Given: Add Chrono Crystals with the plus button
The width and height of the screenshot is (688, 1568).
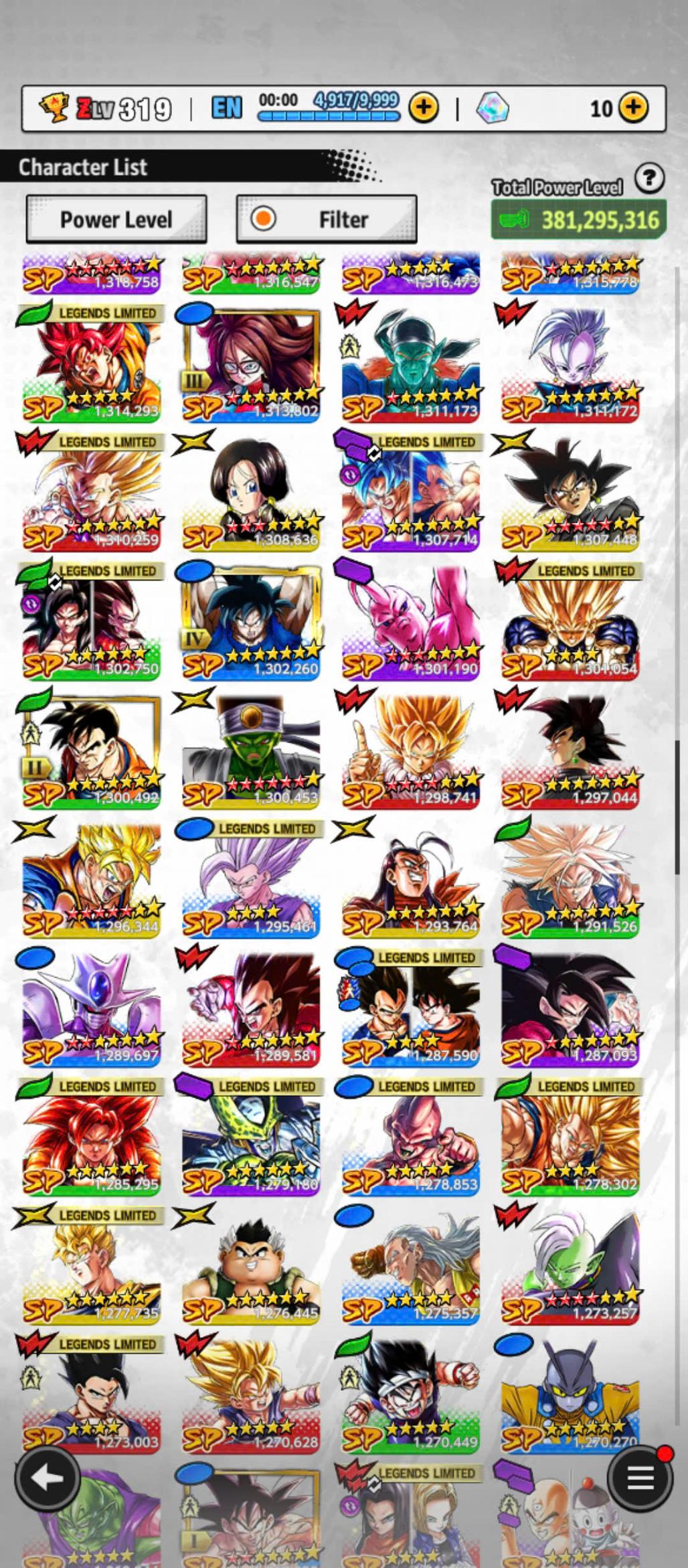Looking at the screenshot, I should click(633, 107).
